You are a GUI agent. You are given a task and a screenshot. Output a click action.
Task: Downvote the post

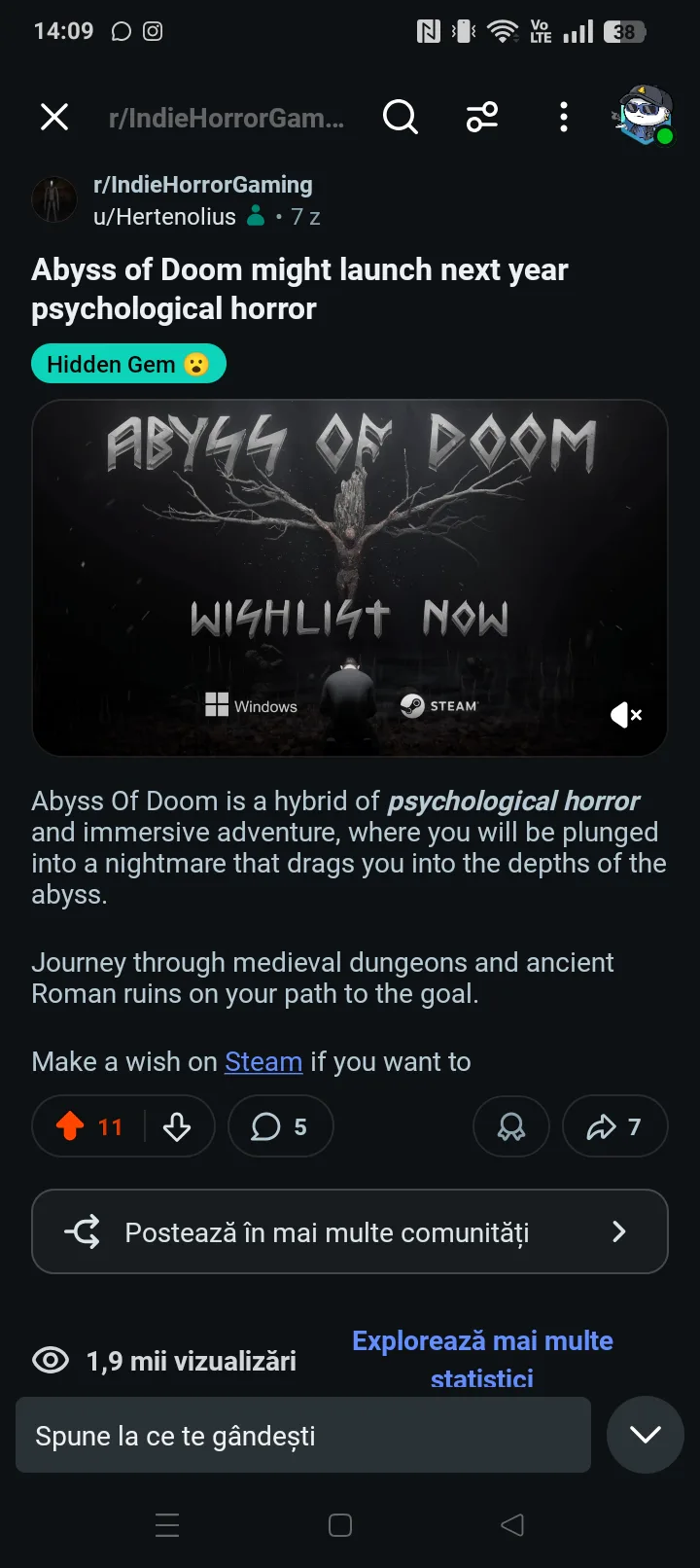pyautogui.click(x=177, y=1126)
